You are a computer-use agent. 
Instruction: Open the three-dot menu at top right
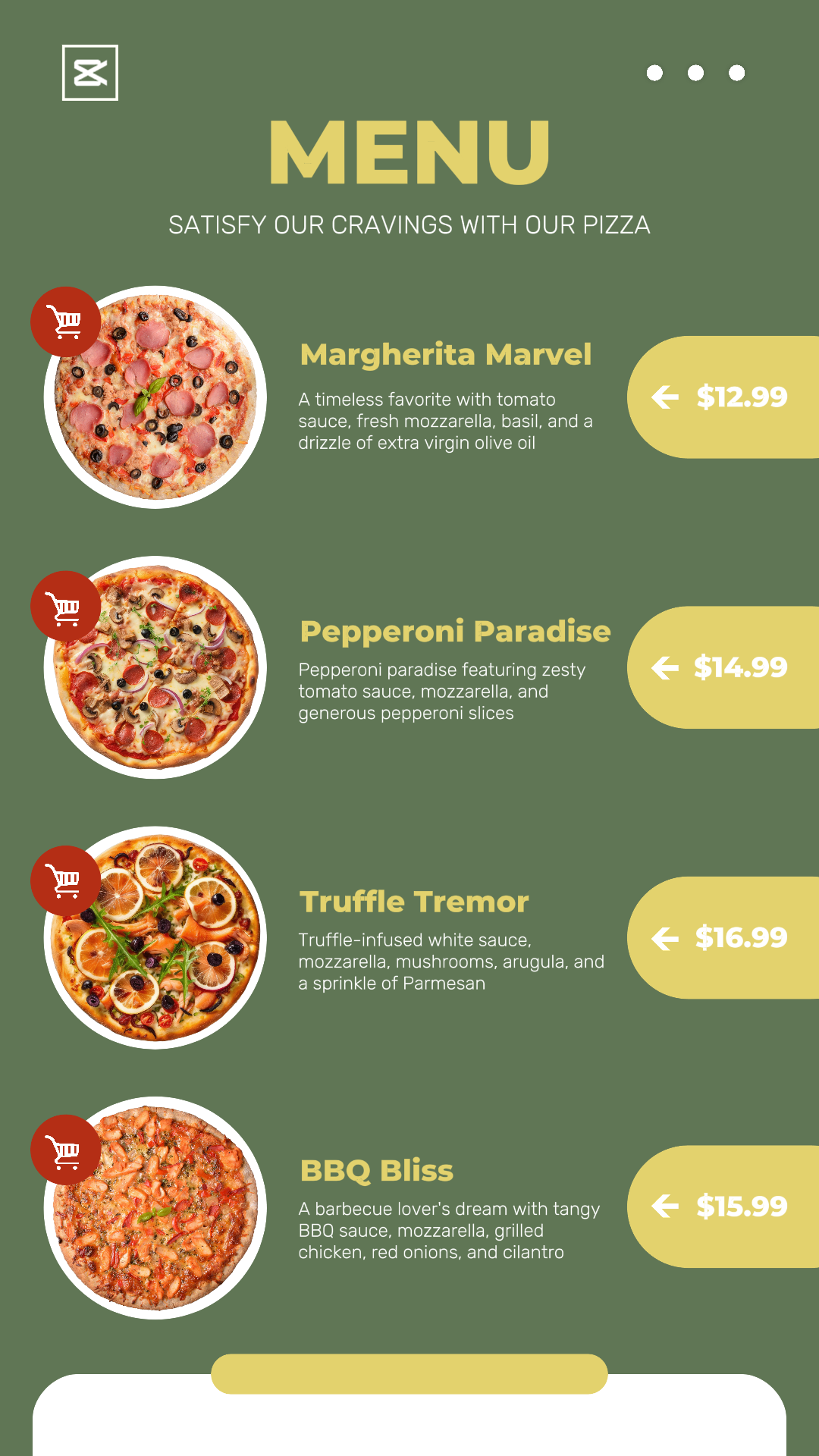pyautogui.click(x=692, y=74)
